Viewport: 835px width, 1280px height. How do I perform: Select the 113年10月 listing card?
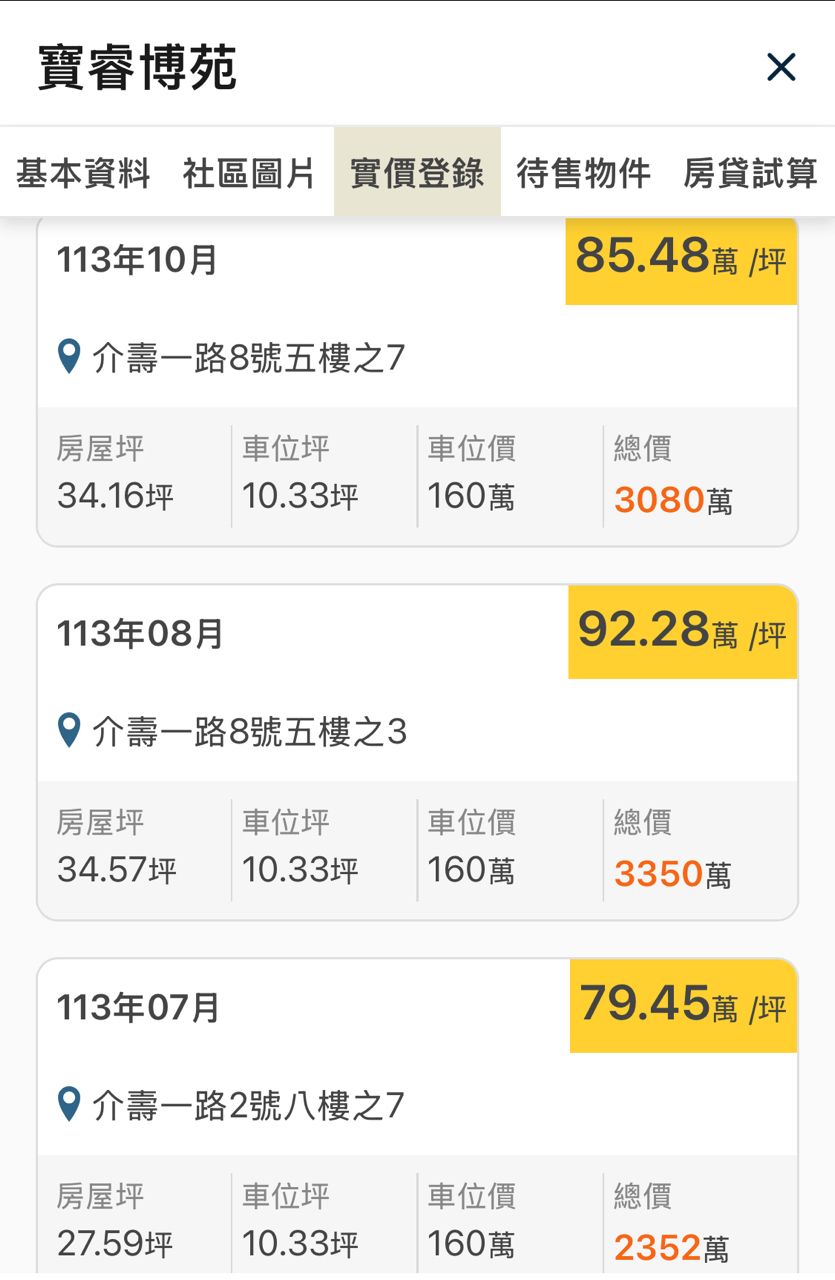[417, 380]
